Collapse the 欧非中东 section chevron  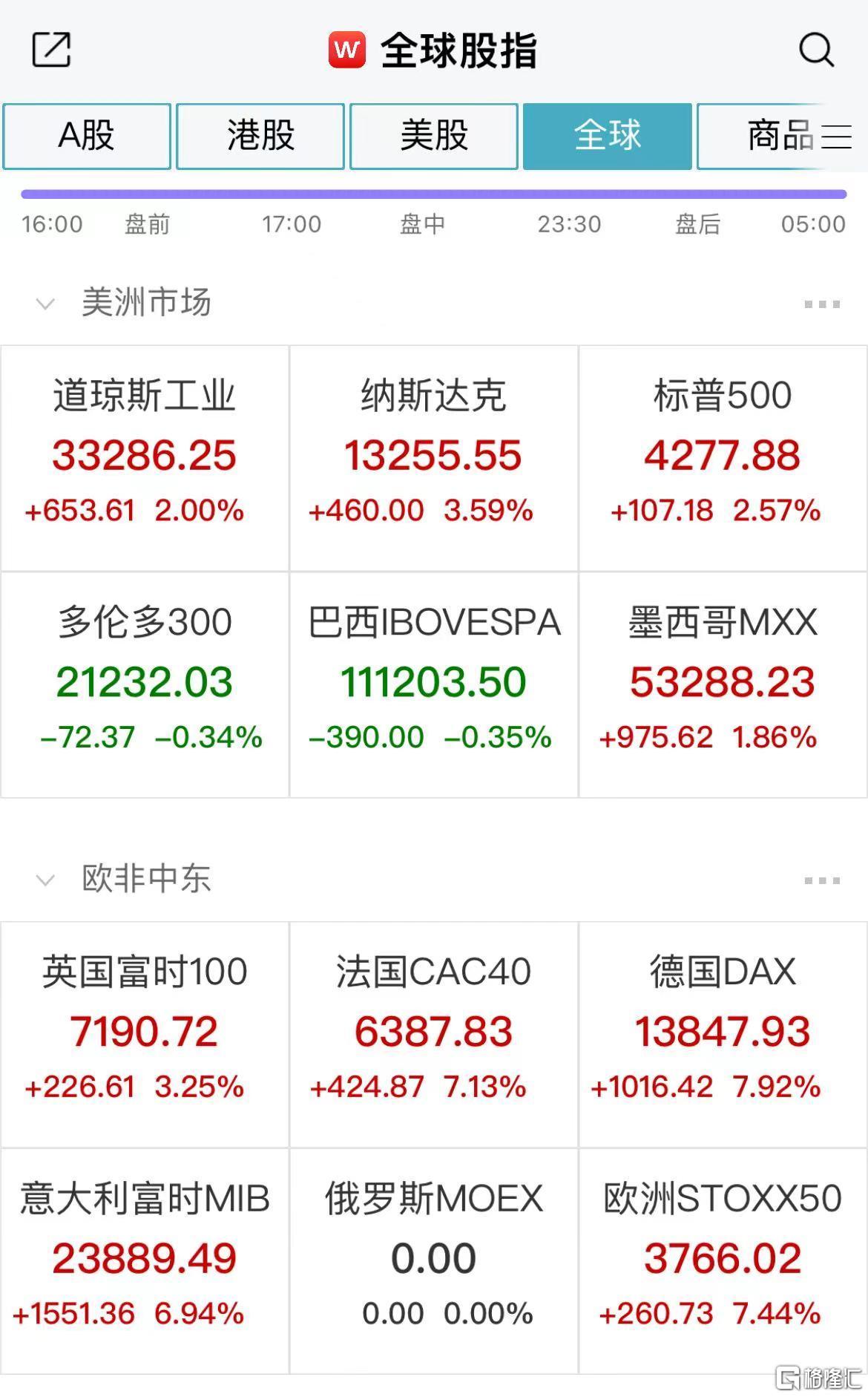46,880
